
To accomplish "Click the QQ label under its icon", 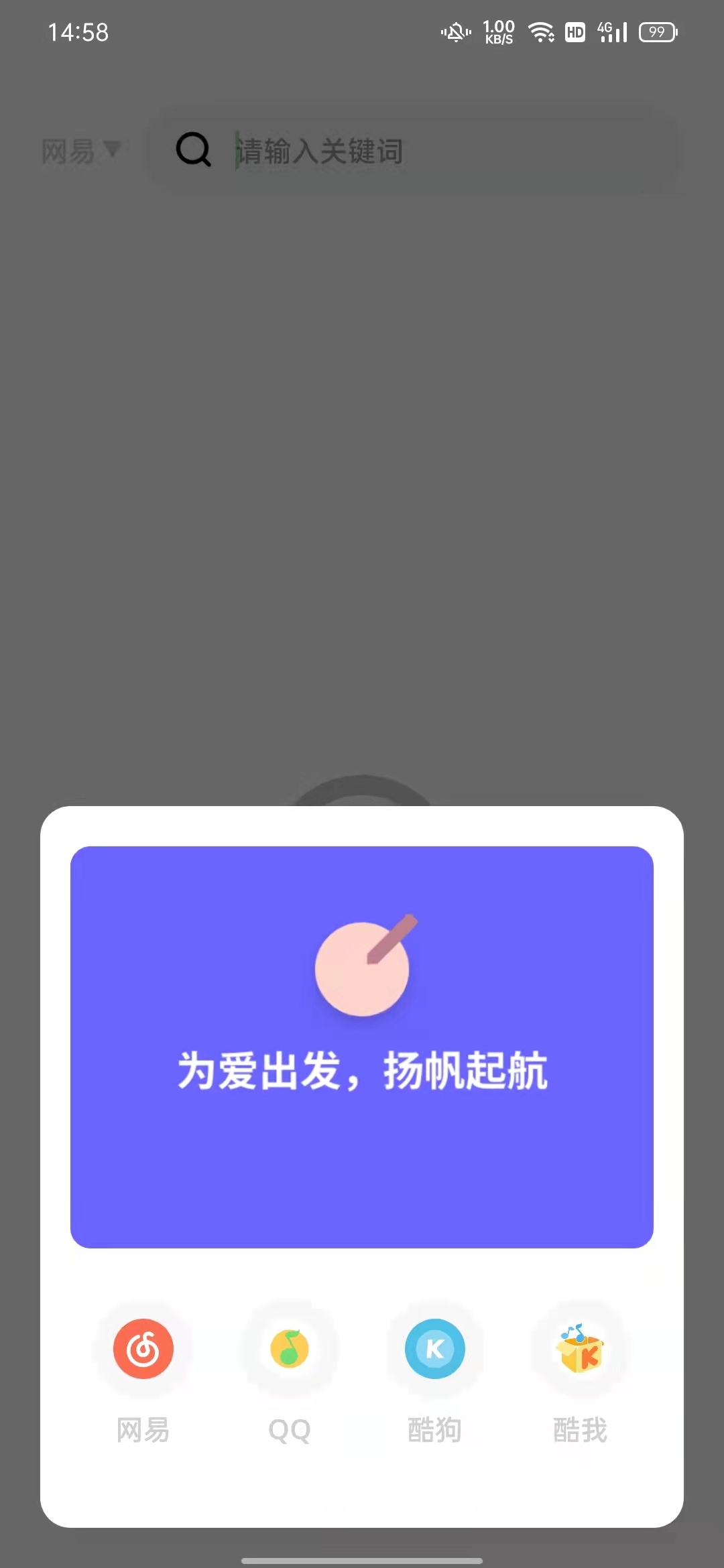I will 290,1429.
